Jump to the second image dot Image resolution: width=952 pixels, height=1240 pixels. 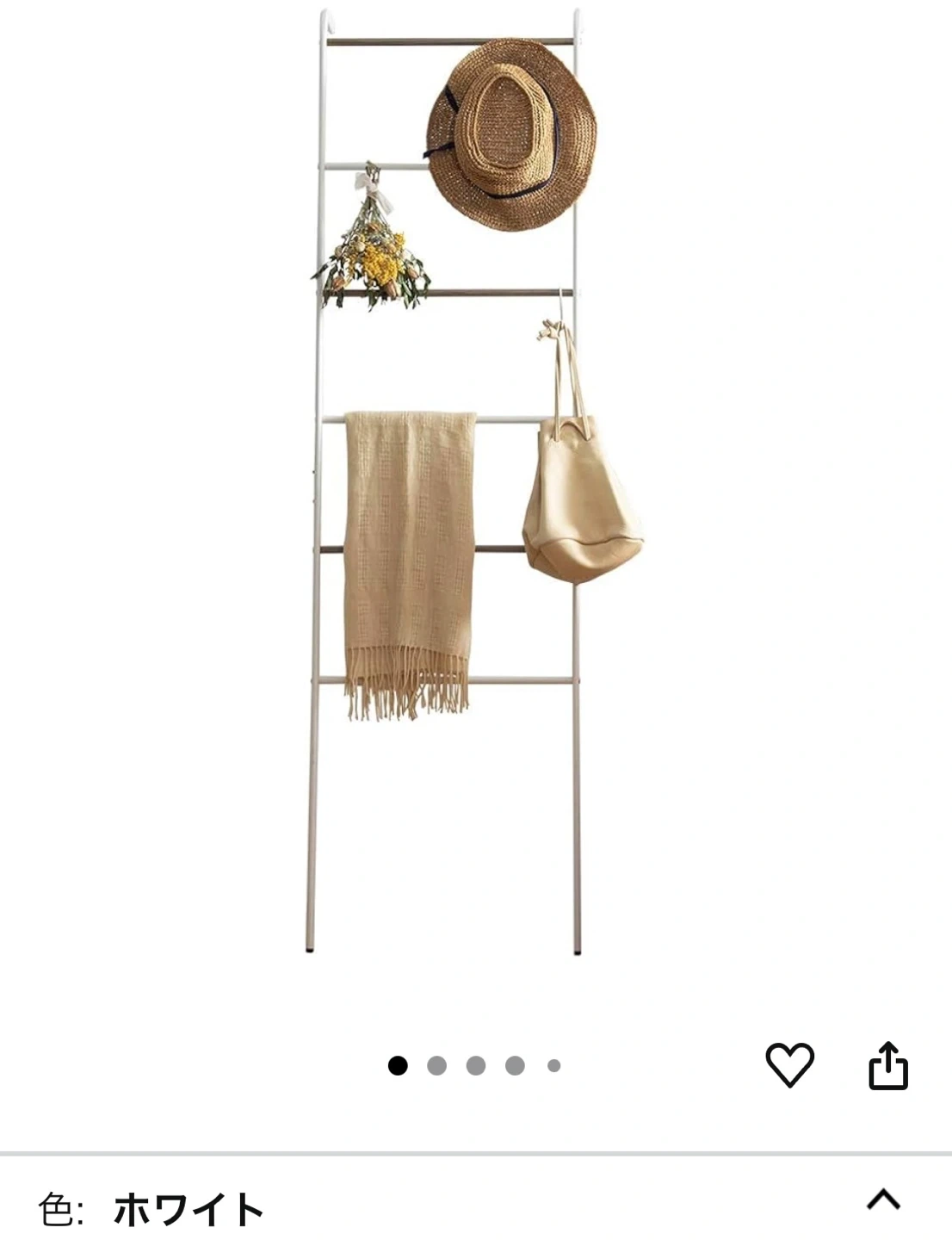[x=437, y=1066]
